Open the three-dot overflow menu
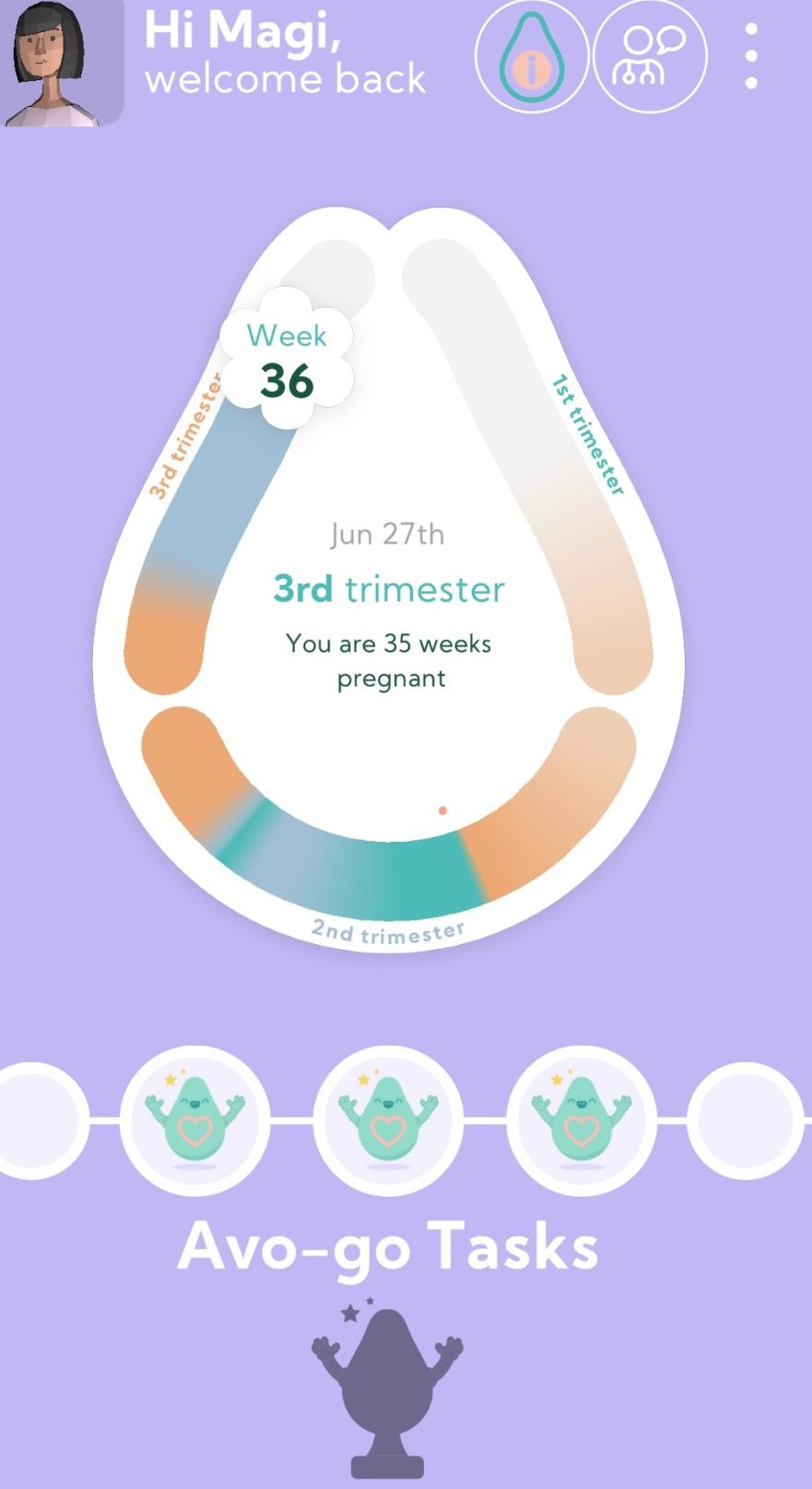 [x=751, y=57]
